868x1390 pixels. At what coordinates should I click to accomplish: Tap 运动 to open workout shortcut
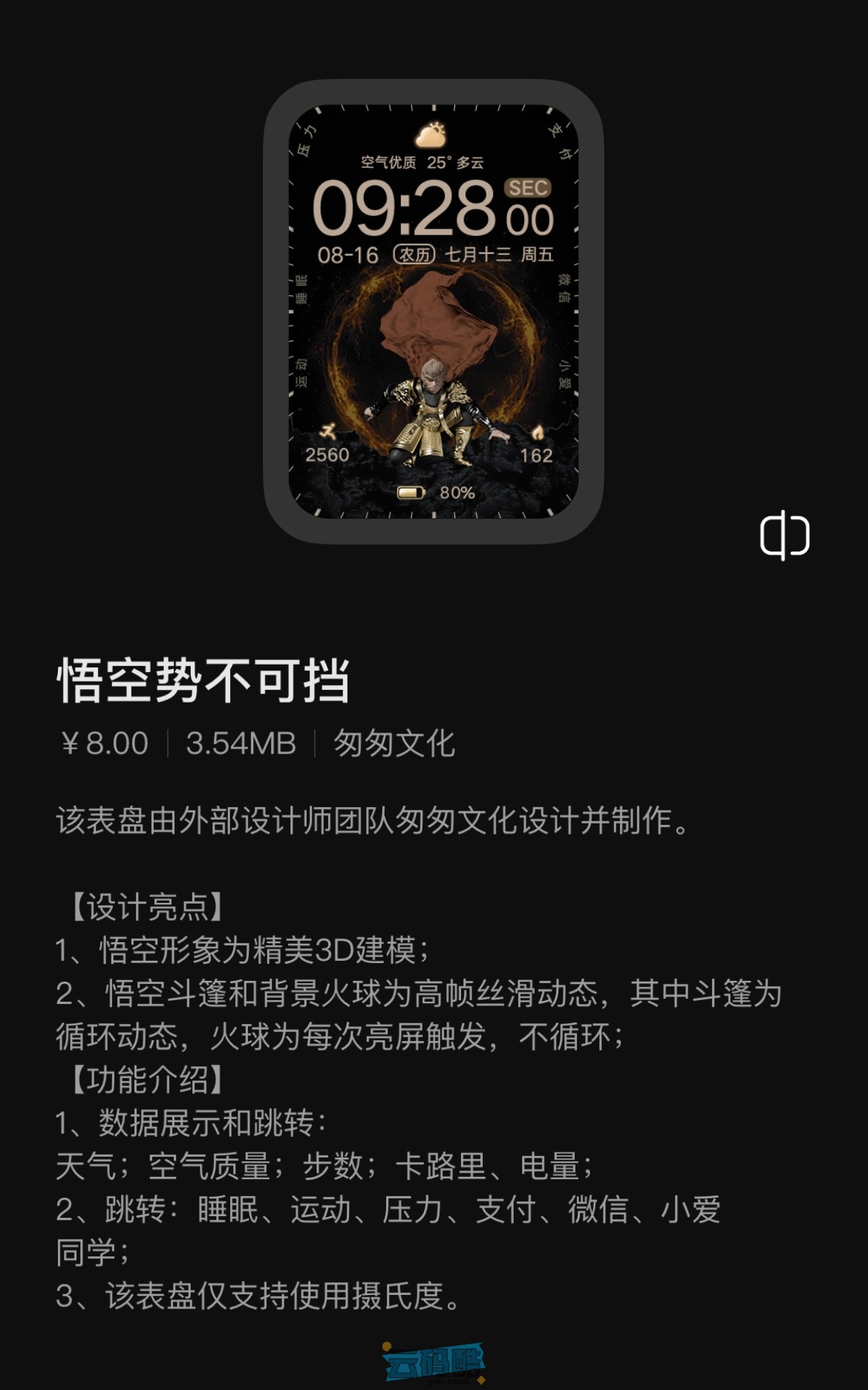click(301, 373)
